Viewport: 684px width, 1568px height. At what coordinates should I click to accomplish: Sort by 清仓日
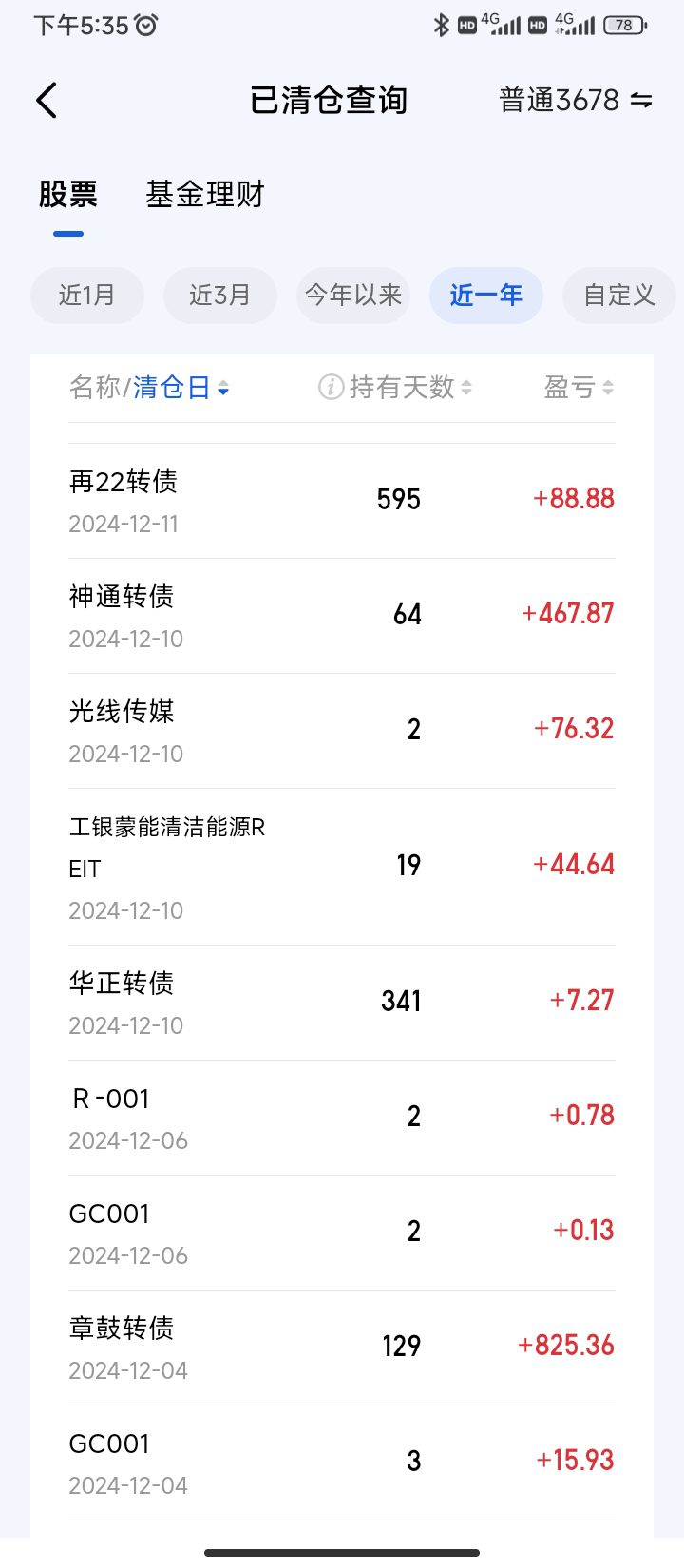click(x=180, y=388)
